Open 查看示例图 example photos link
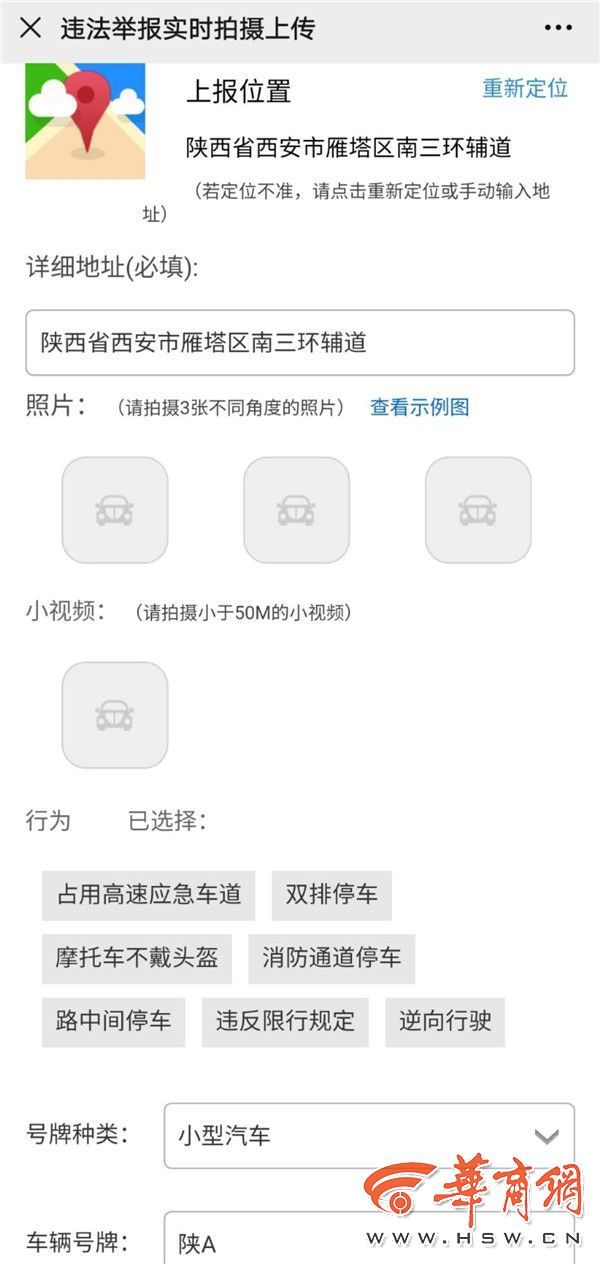 pyautogui.click(x=419, y=407)
